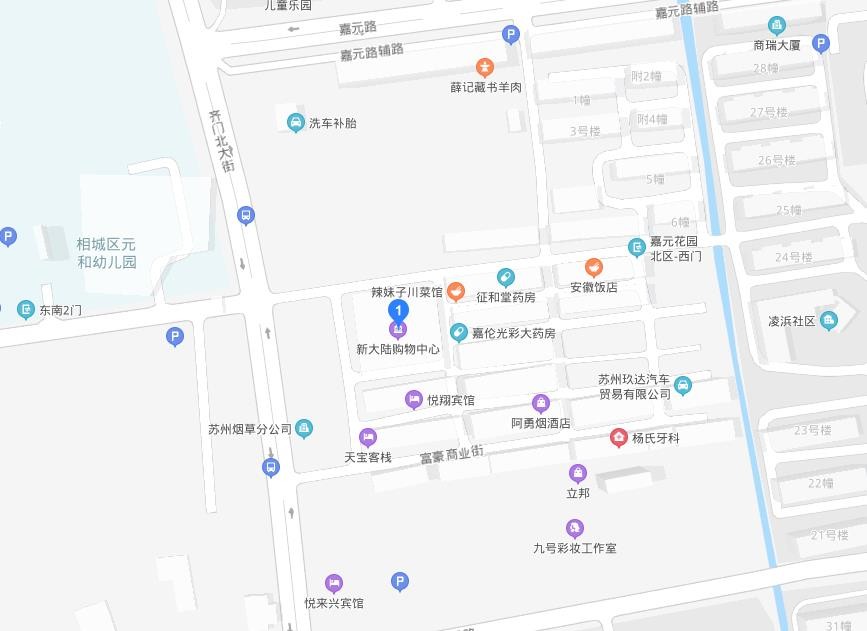Select the 商瑞大厦 building marker

(777, 26)
